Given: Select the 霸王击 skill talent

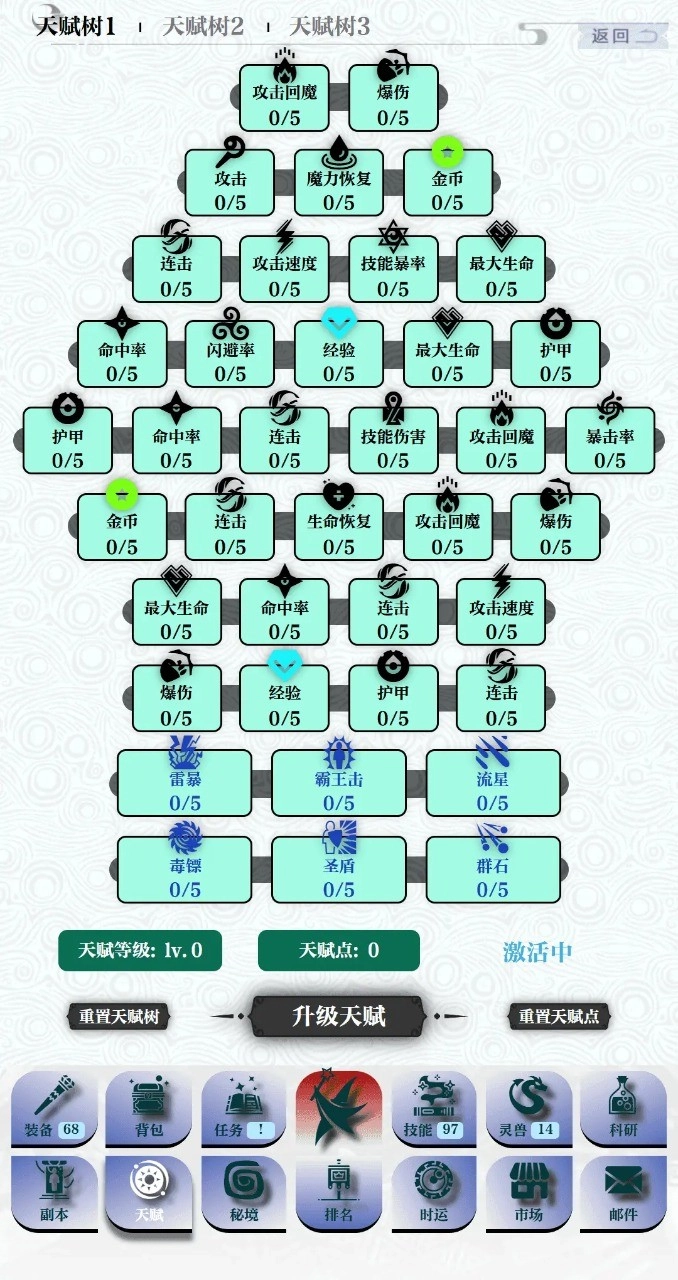Looking at the screenshot, I should pyautogui.click(x=338, y=784).
